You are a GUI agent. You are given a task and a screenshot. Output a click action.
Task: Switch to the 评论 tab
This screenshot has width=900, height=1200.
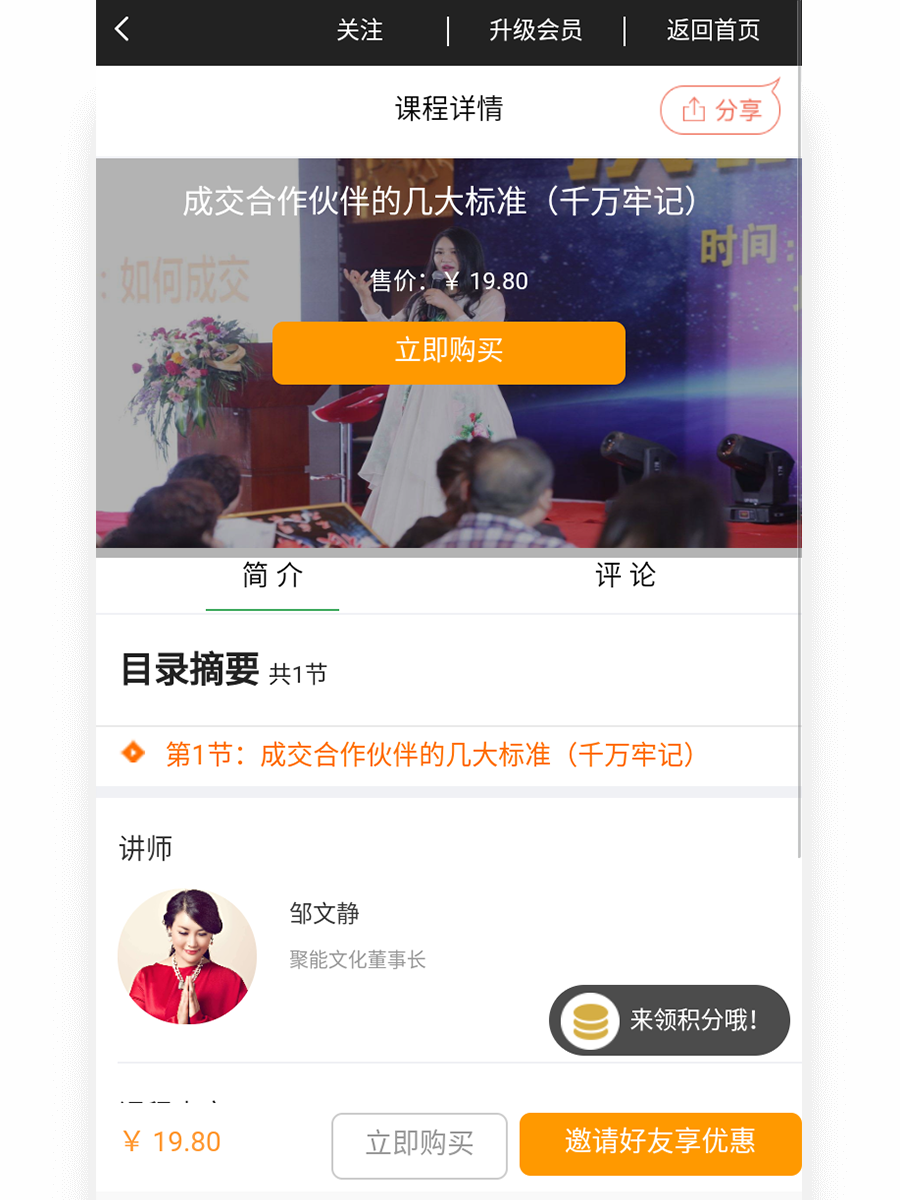point(625,576)
